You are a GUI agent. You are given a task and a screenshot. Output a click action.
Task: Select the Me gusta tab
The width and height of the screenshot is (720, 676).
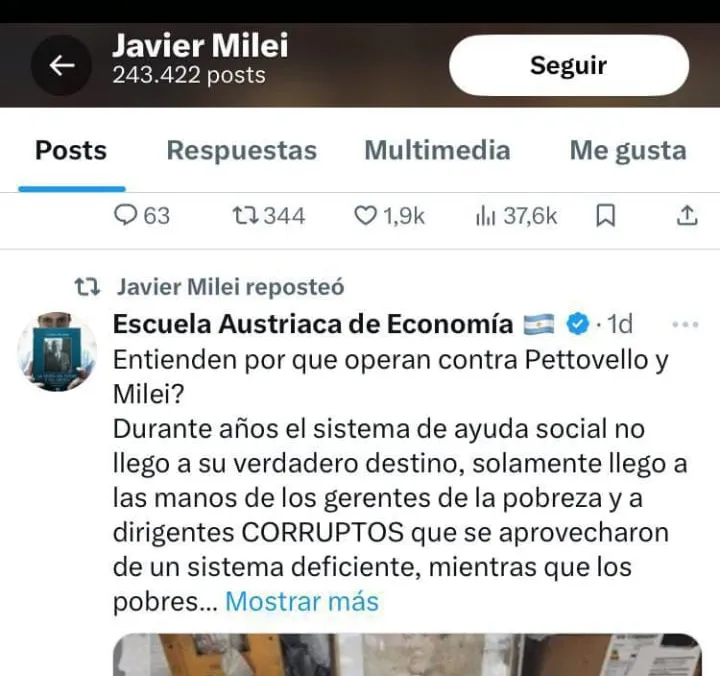pyautogui.click(x=628, y=151)
